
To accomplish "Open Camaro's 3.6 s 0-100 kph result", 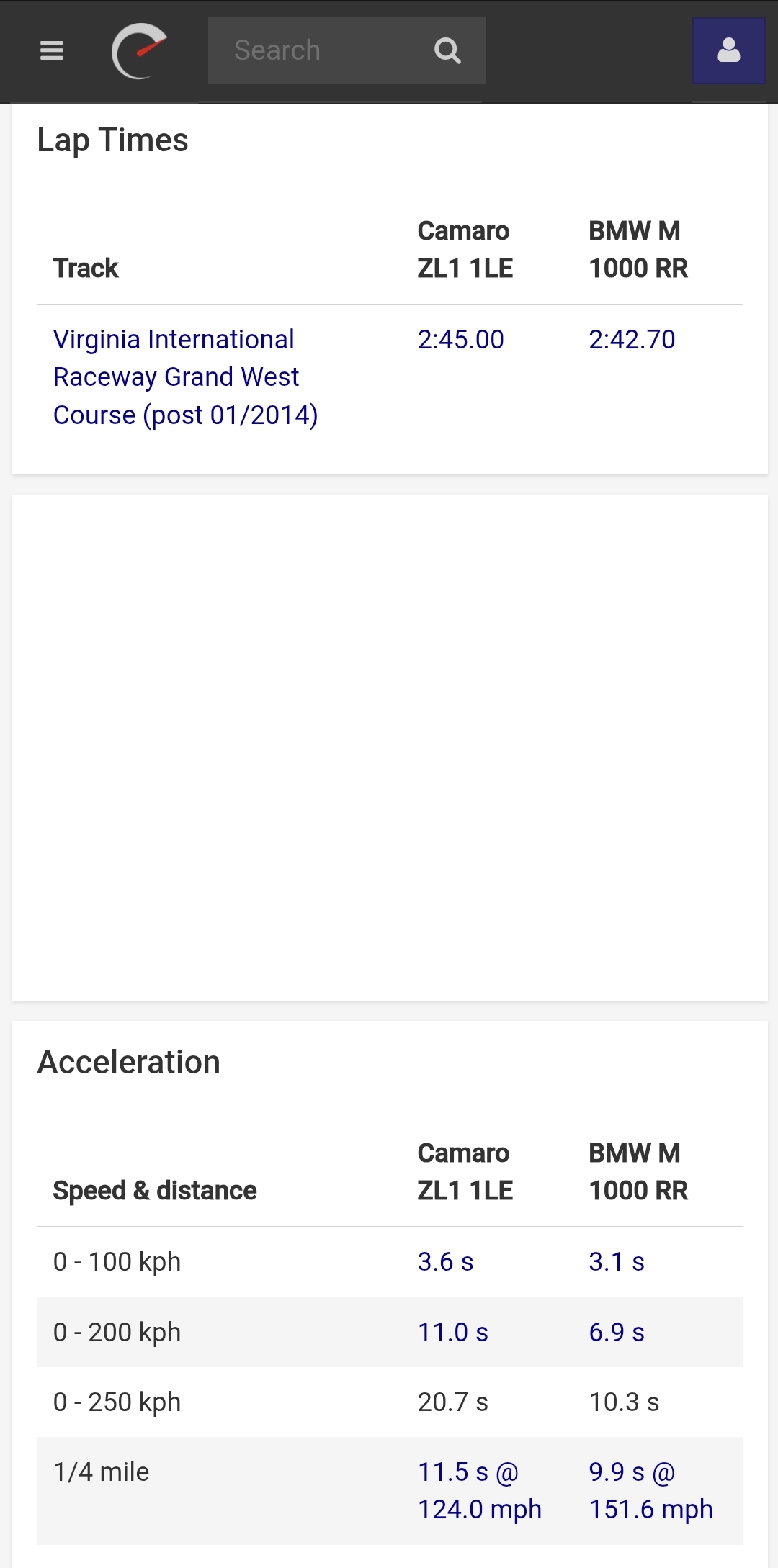I will click(x=445, y=1262).
